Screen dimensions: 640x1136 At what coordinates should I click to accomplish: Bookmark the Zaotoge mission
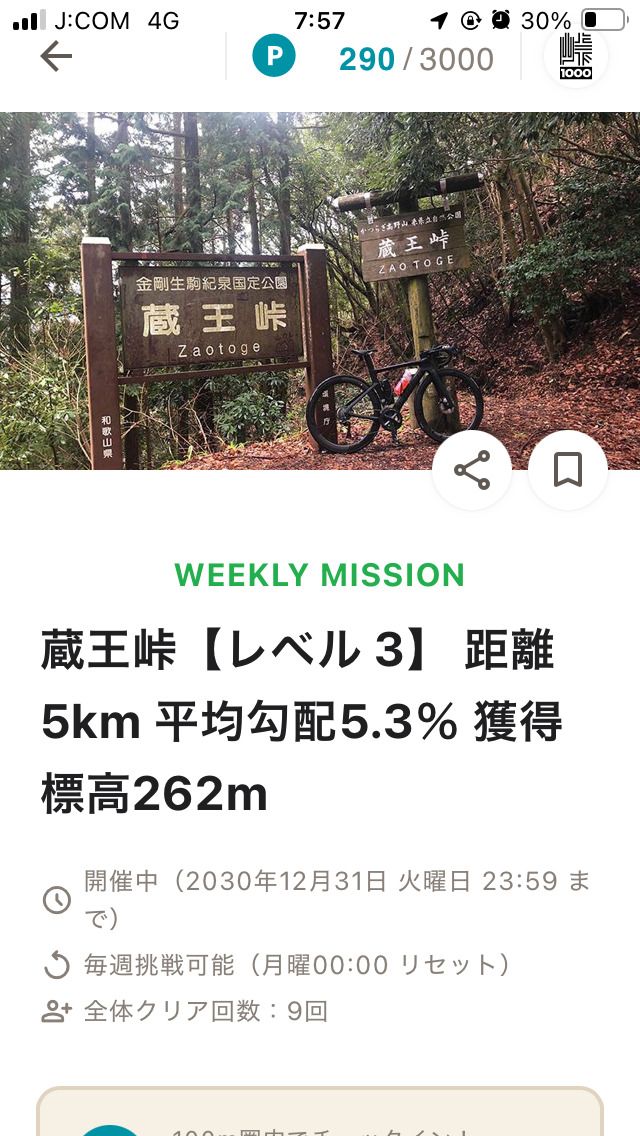(x=568, y=470)
